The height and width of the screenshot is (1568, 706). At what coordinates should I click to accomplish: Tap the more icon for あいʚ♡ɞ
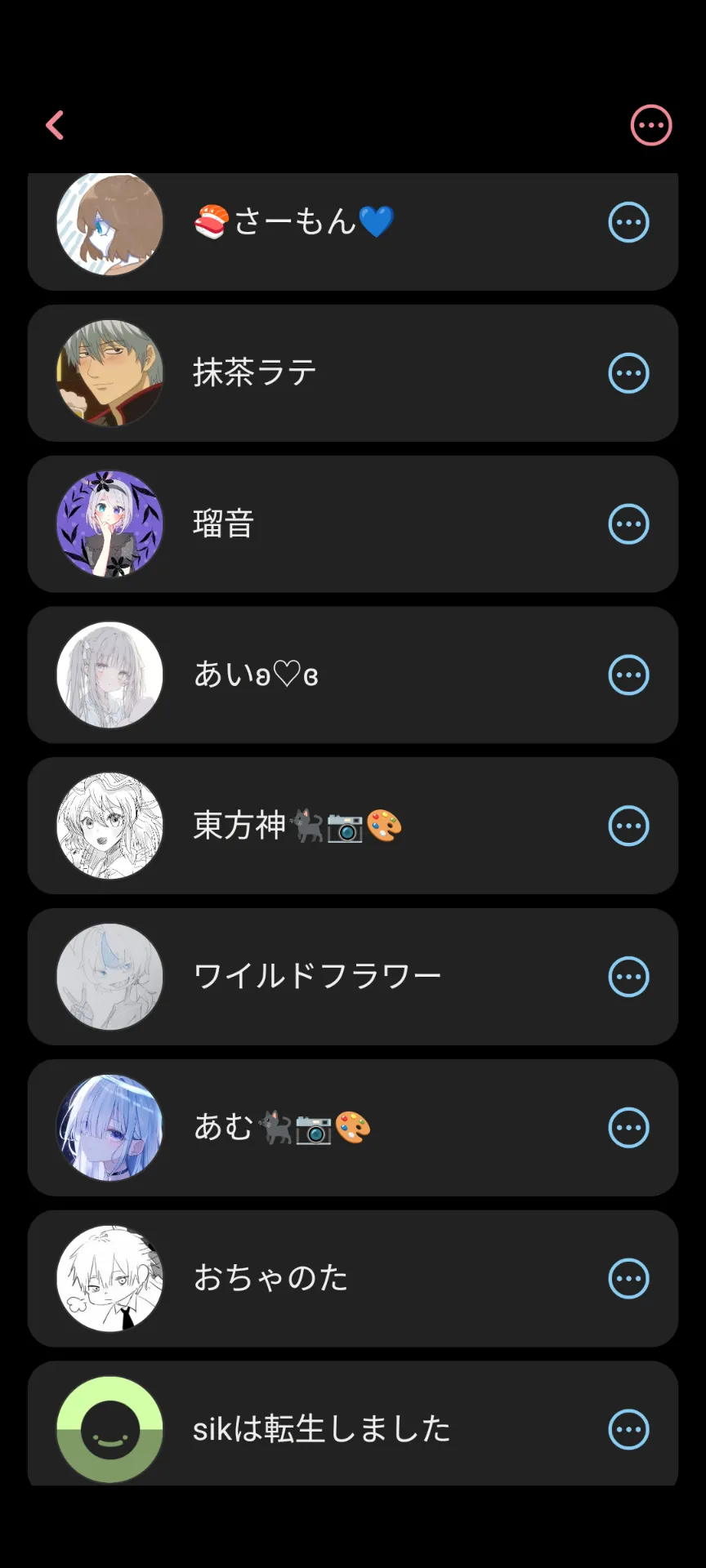click(628, 675)
